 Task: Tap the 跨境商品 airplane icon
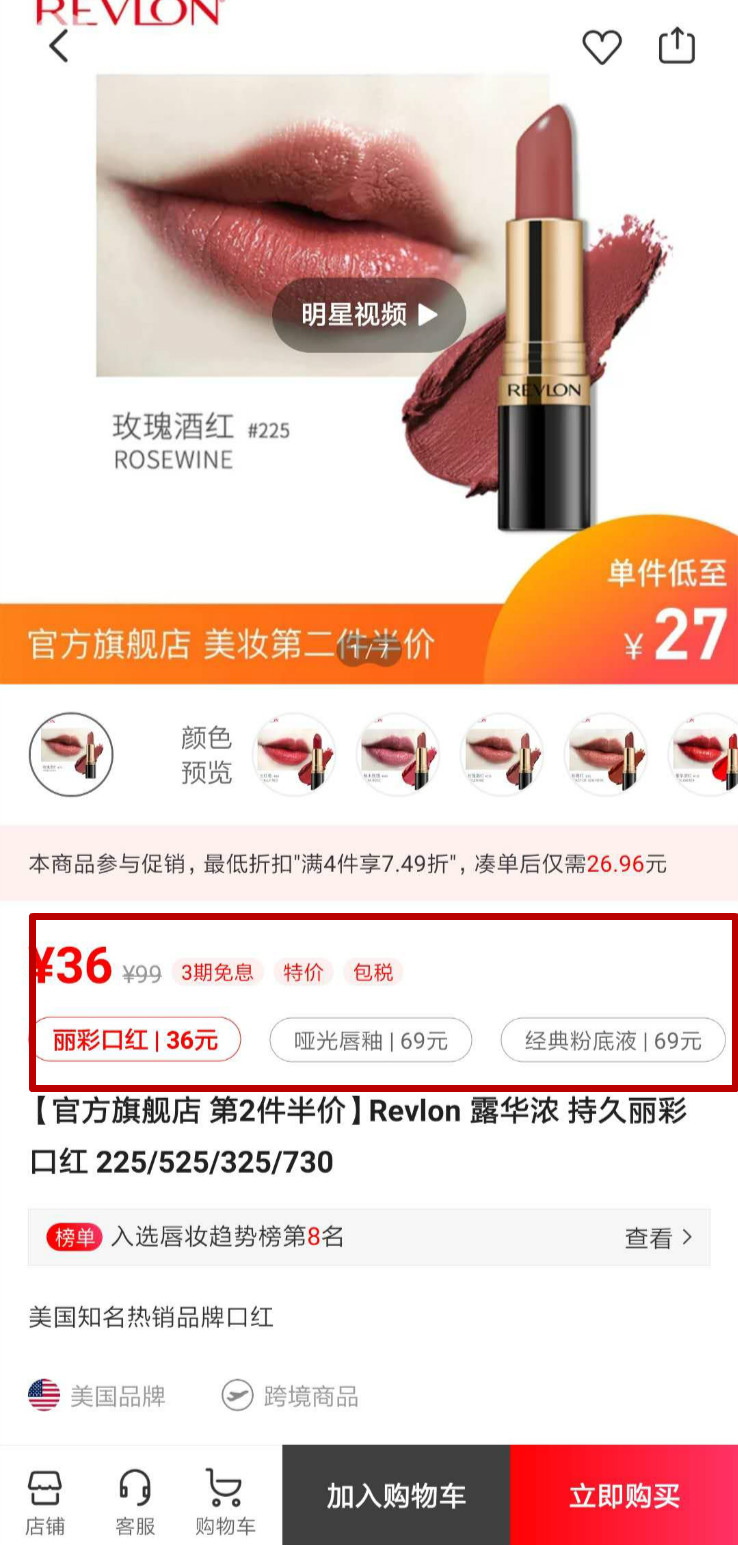(x=238, y=1395)
